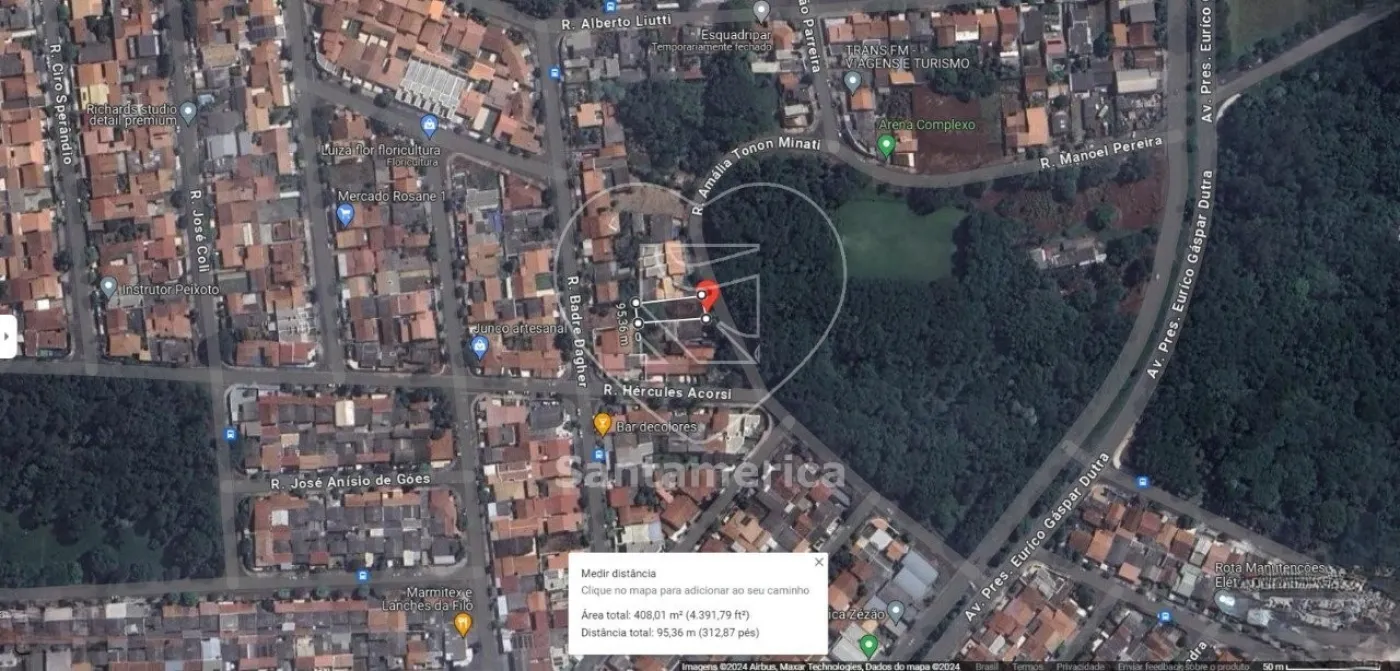Open the Privacidade footer link
The width and height of the screenshot is (1400, 671).
tap(1080, 666)
